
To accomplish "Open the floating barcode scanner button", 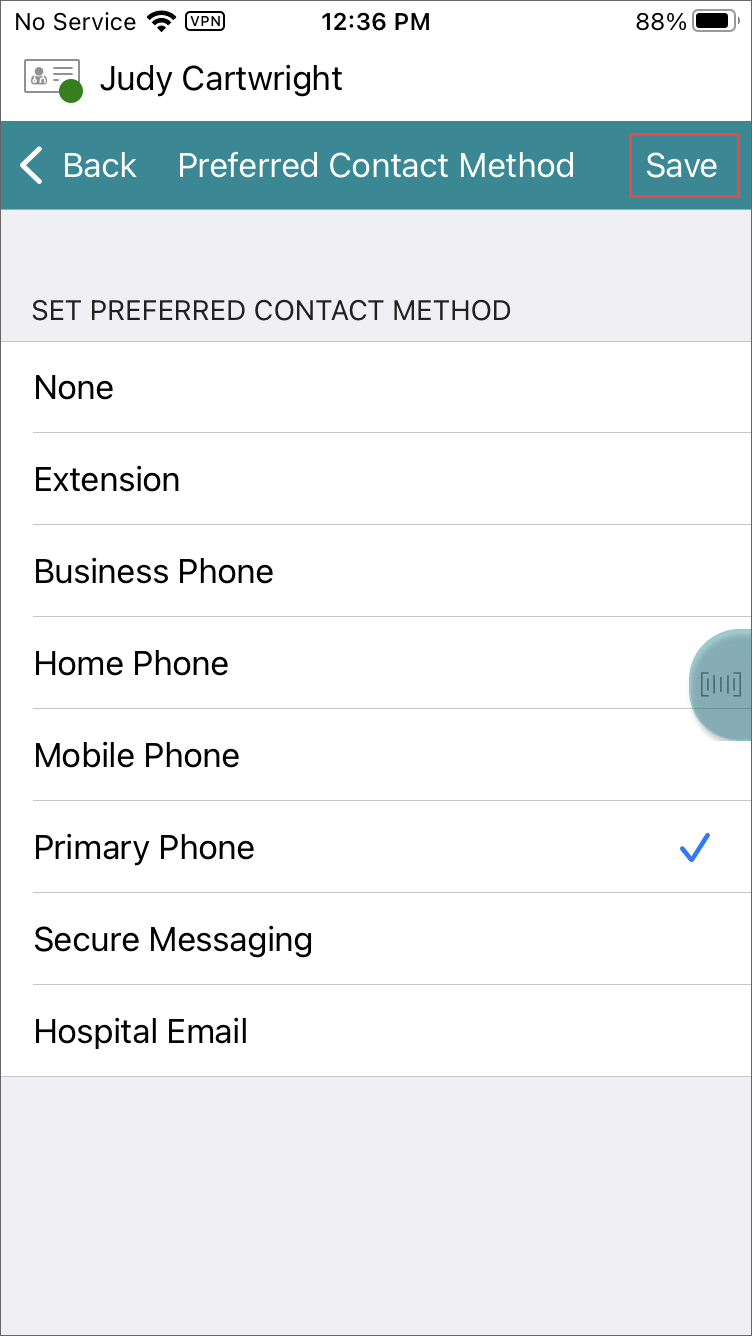I will coord(722,685).
